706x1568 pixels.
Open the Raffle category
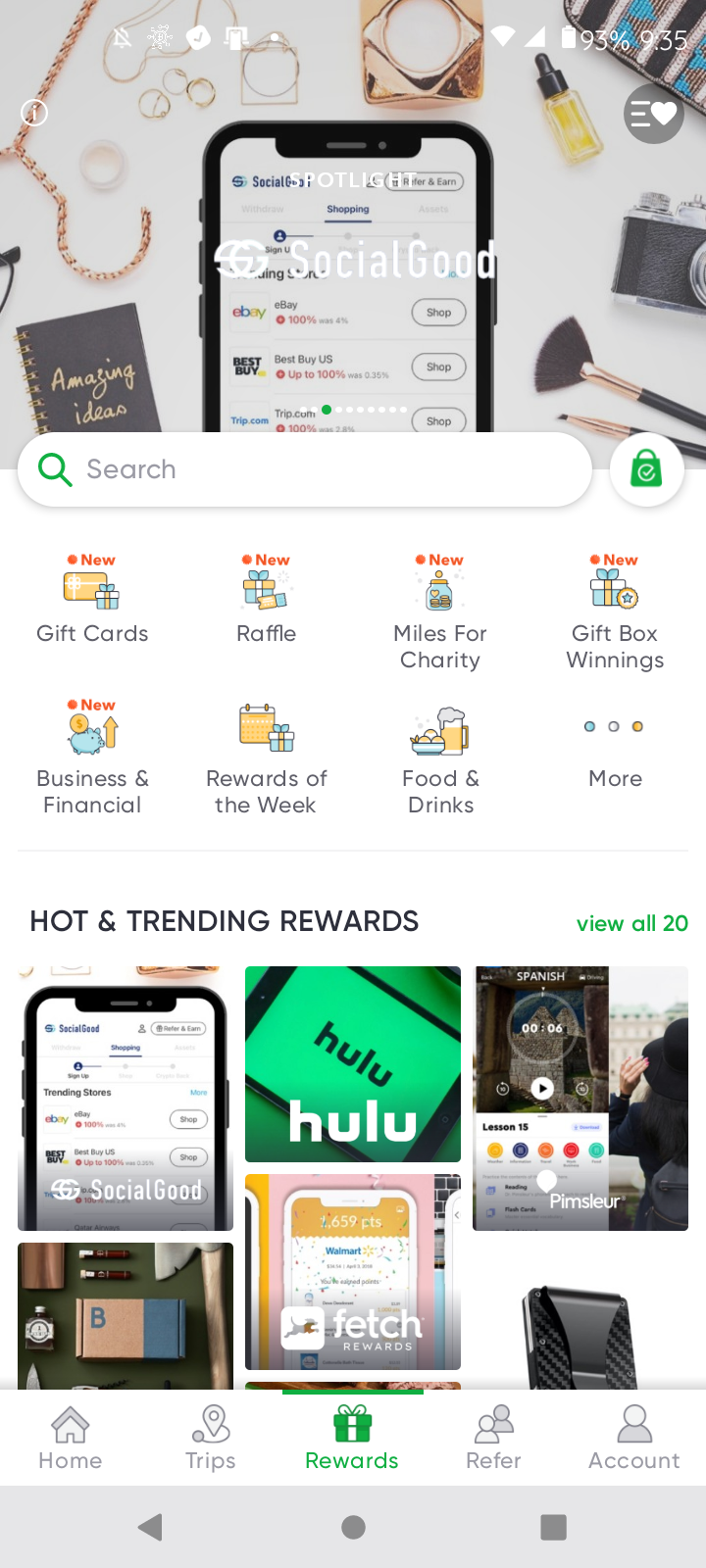(x=266, y=600)
